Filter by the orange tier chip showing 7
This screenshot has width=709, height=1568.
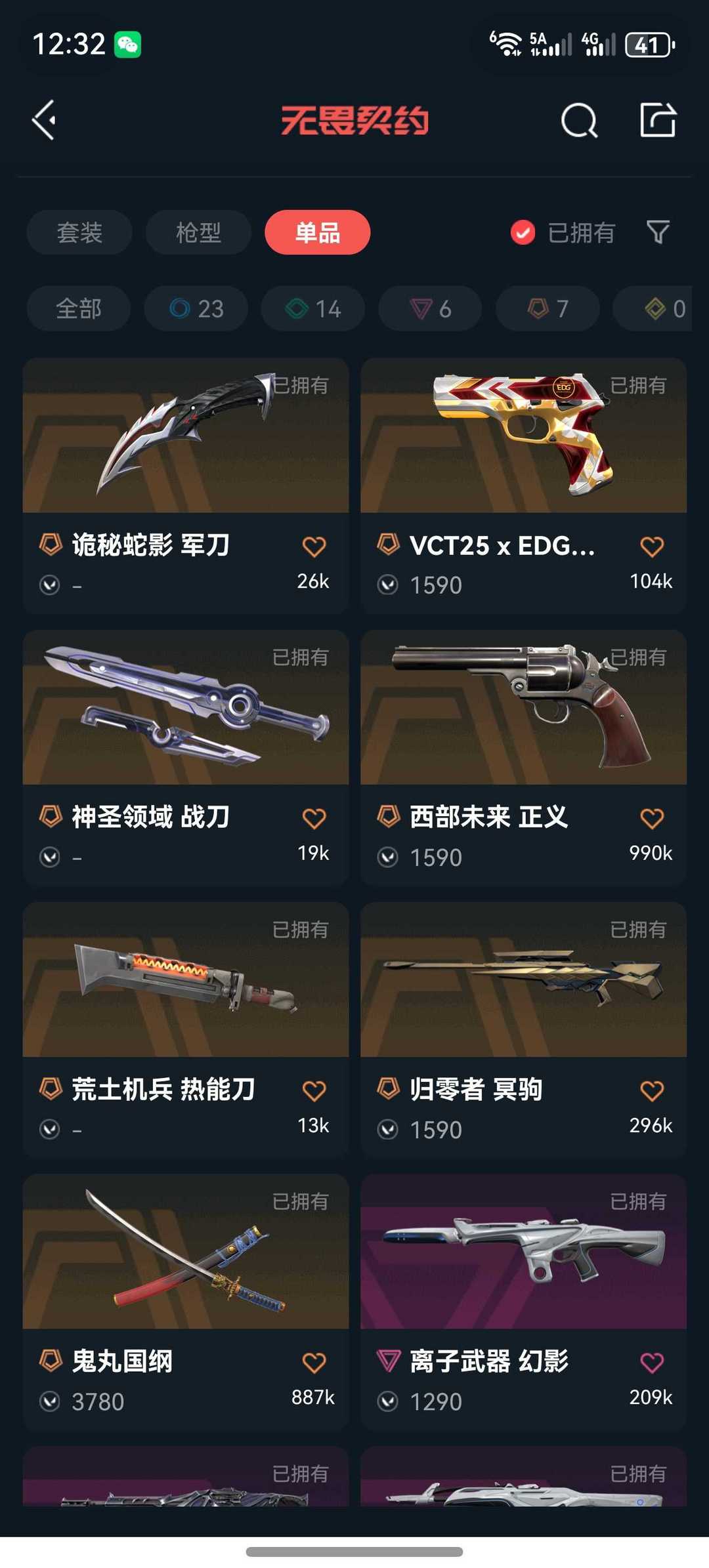[548, 308]
